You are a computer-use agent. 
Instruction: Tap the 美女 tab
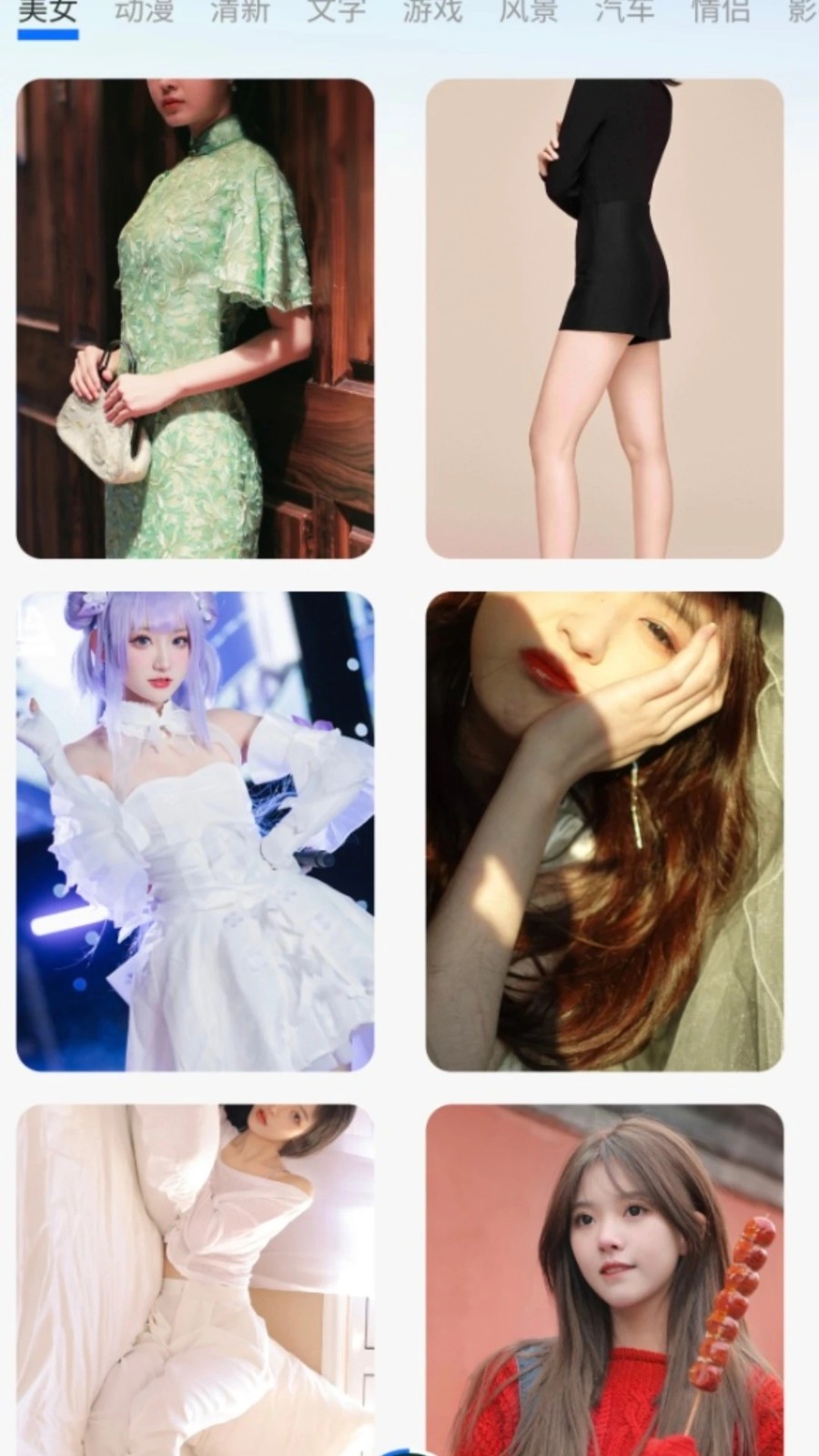48,11
